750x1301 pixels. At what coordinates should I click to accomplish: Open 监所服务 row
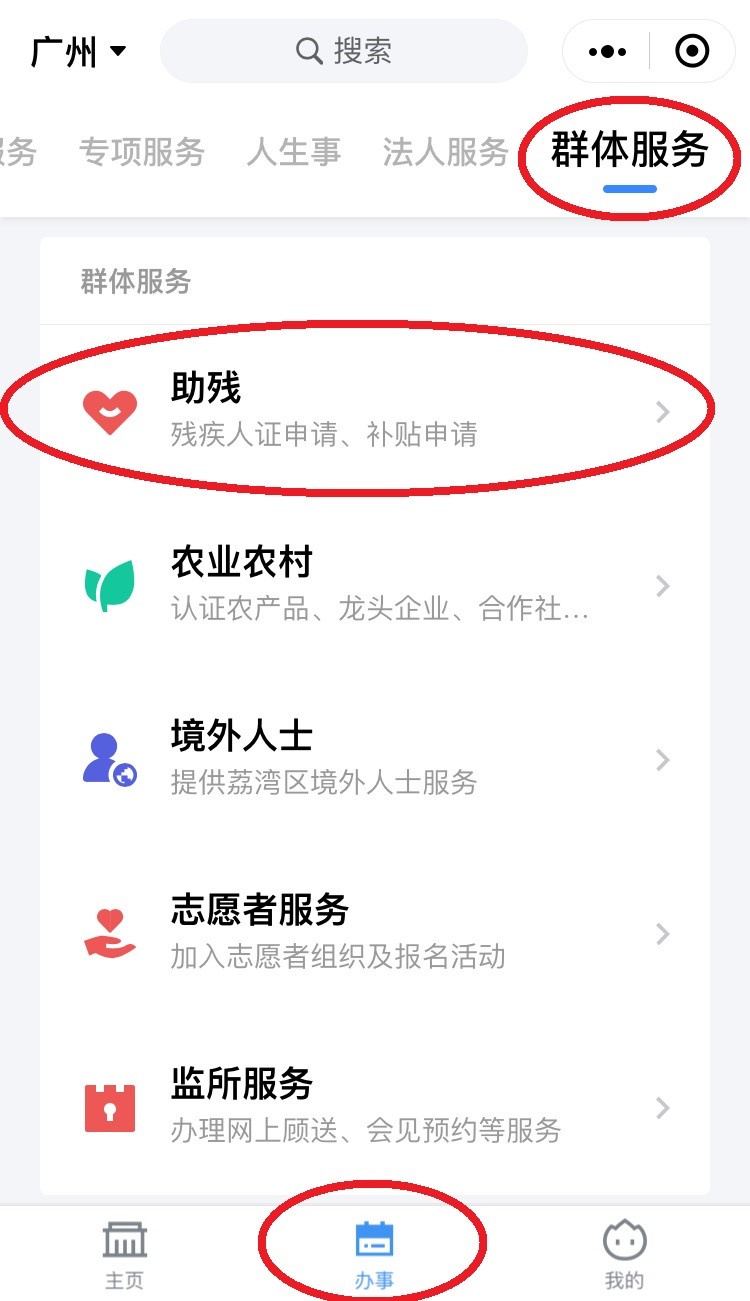375,1107
